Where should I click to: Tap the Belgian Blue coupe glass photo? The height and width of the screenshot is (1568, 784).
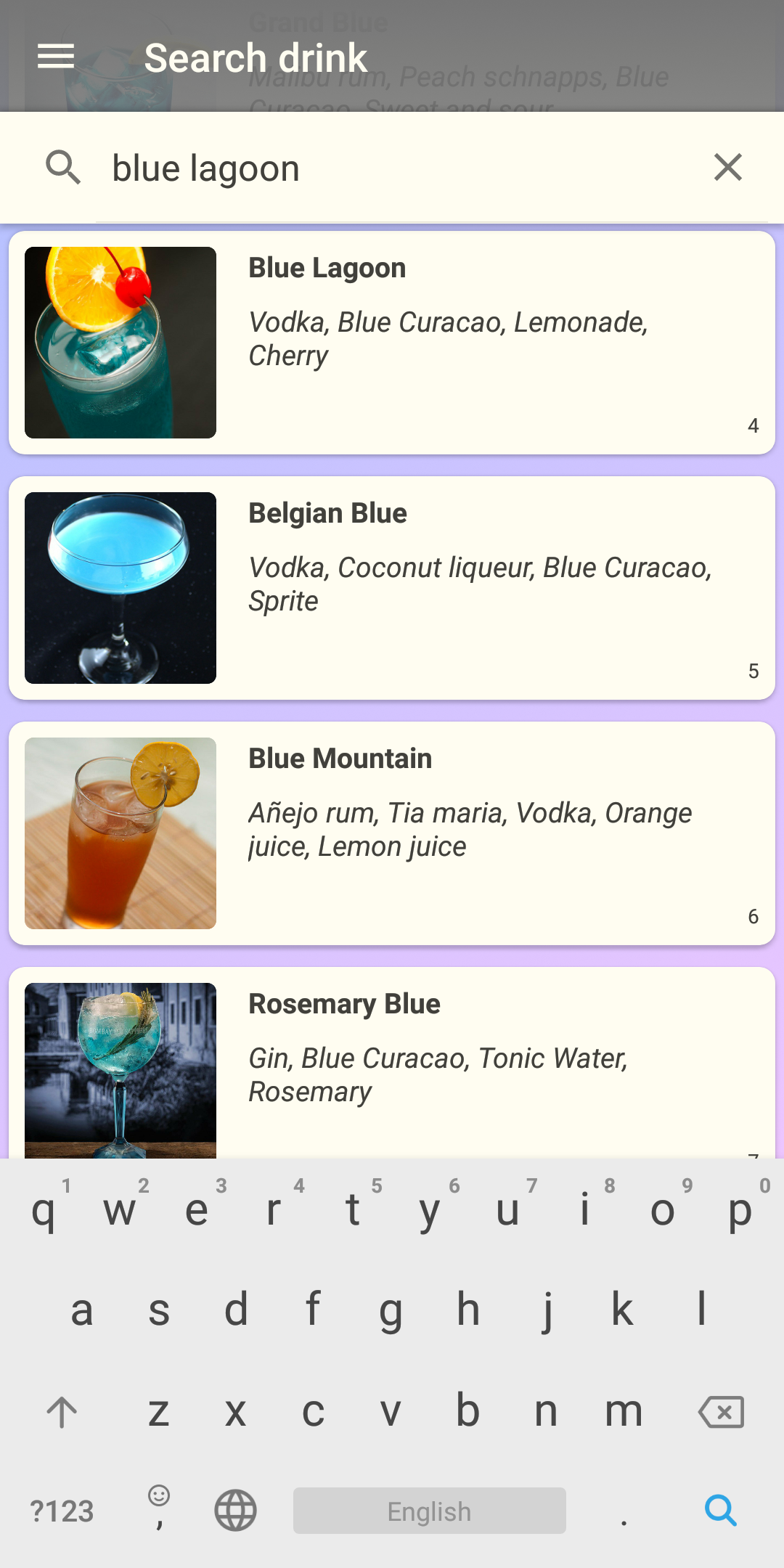pos(121,587)
